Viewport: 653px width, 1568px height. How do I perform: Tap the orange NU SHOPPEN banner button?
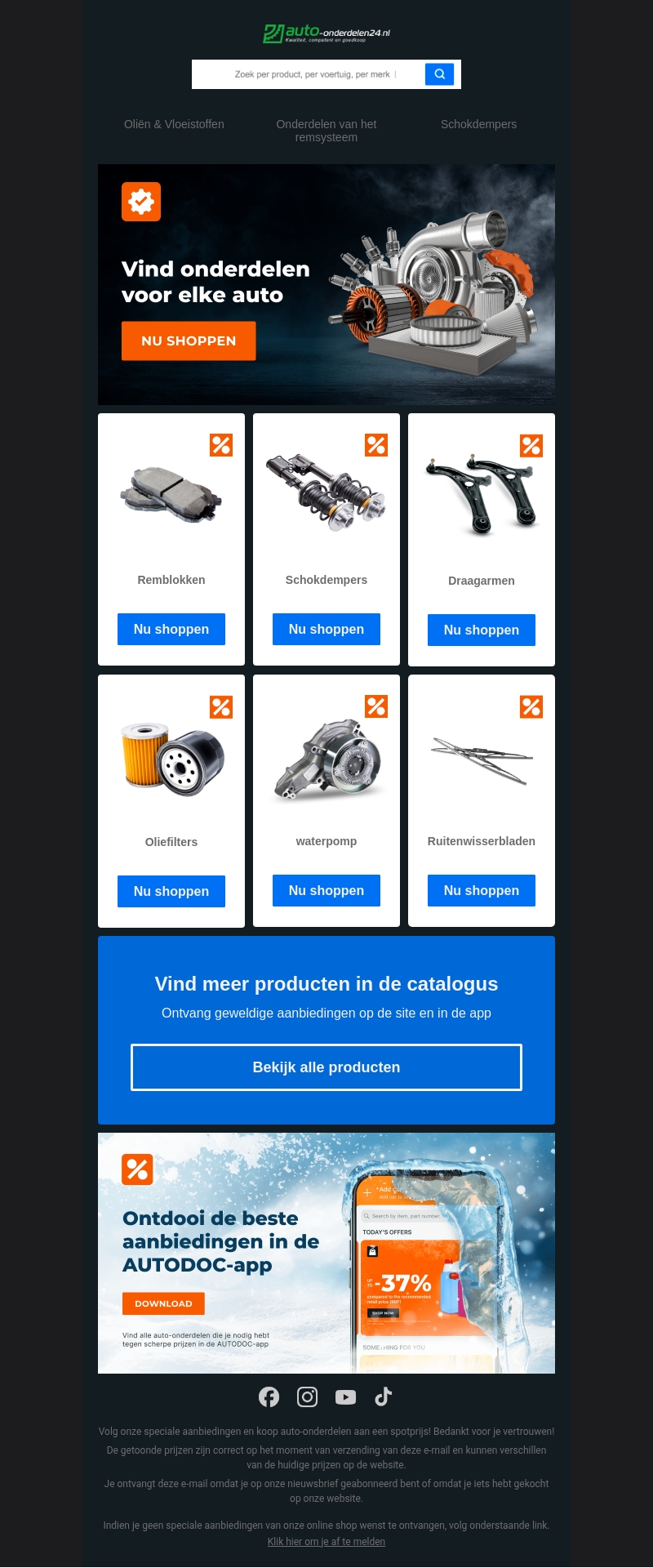[189, 341]
